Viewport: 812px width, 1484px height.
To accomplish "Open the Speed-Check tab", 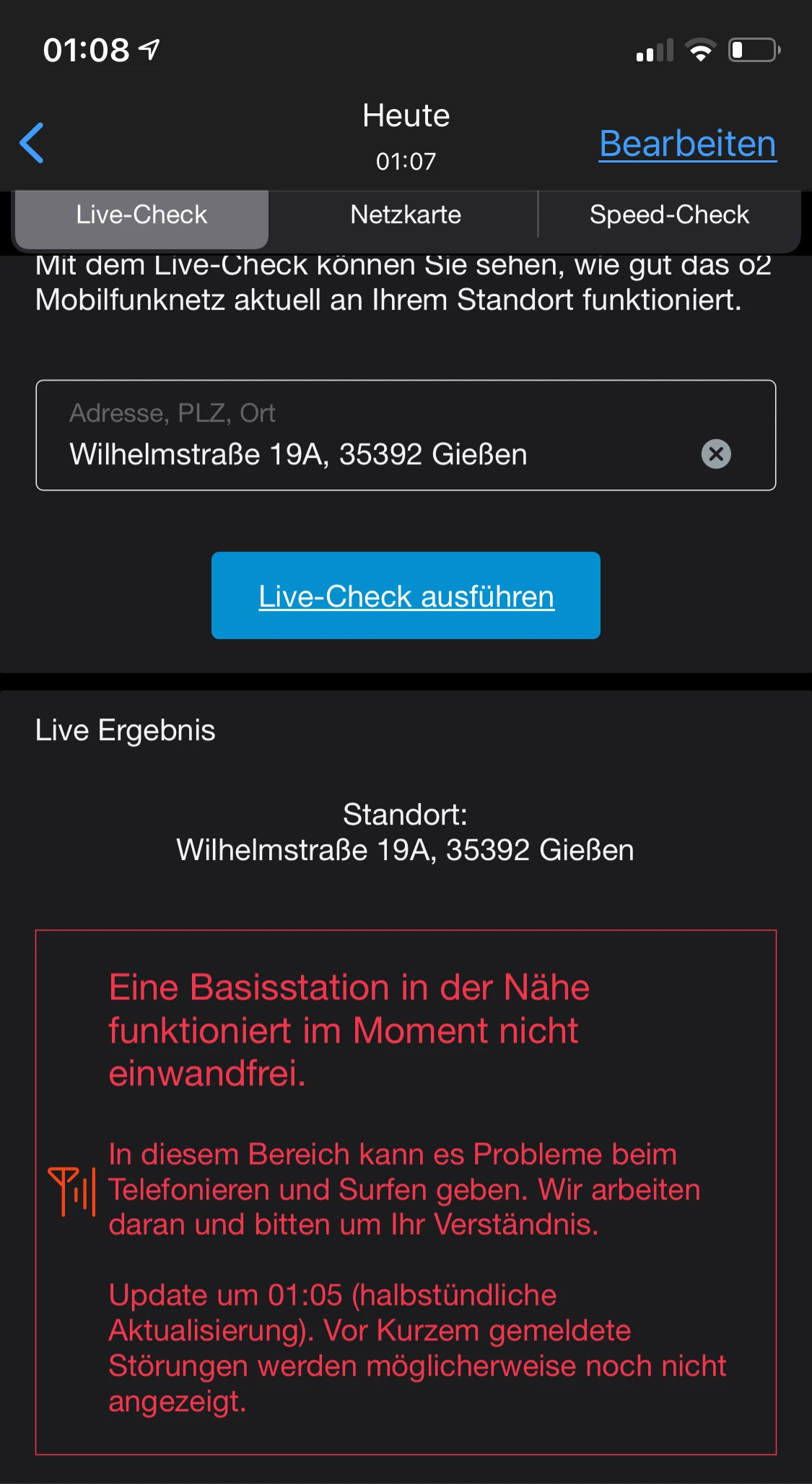I will 669,215.
